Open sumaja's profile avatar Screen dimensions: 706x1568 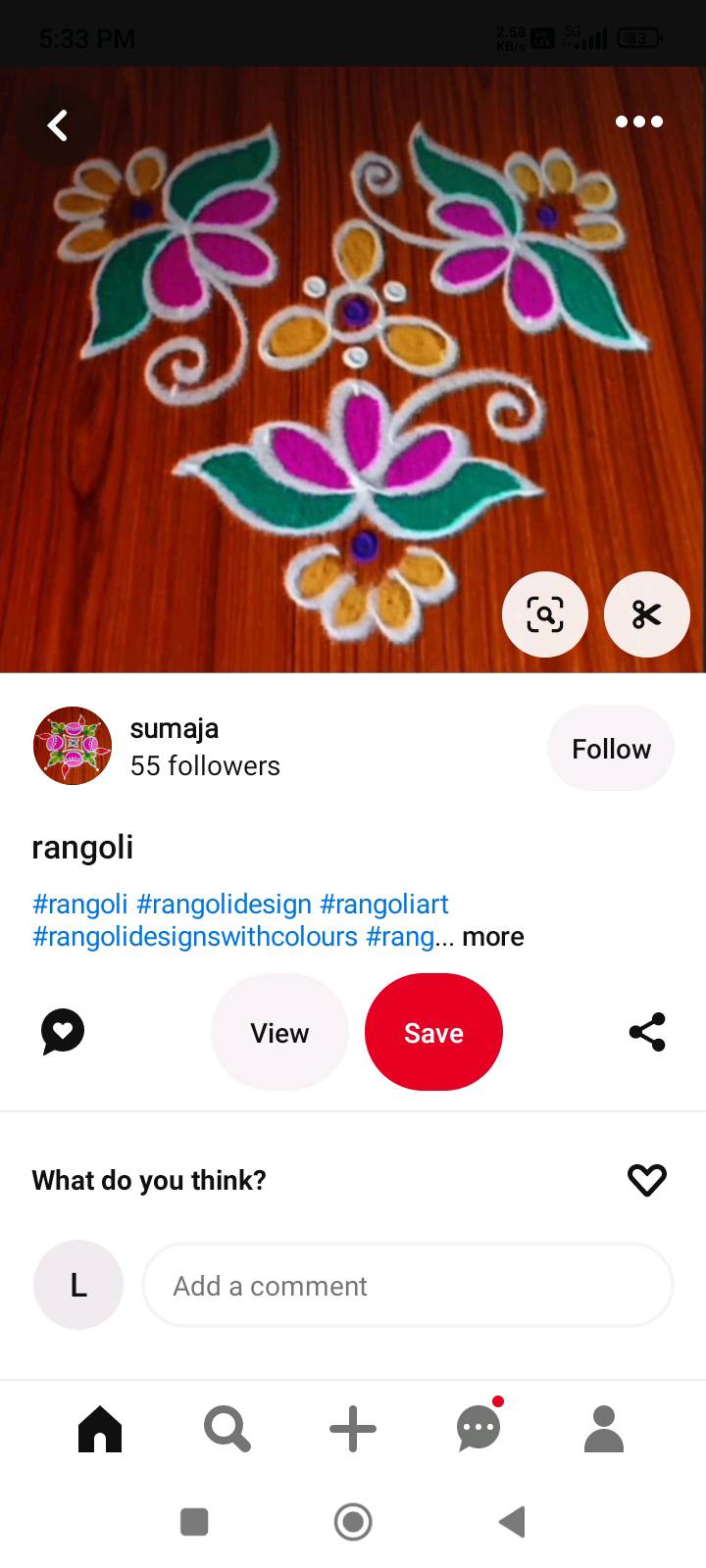click(x=73, y=746)
